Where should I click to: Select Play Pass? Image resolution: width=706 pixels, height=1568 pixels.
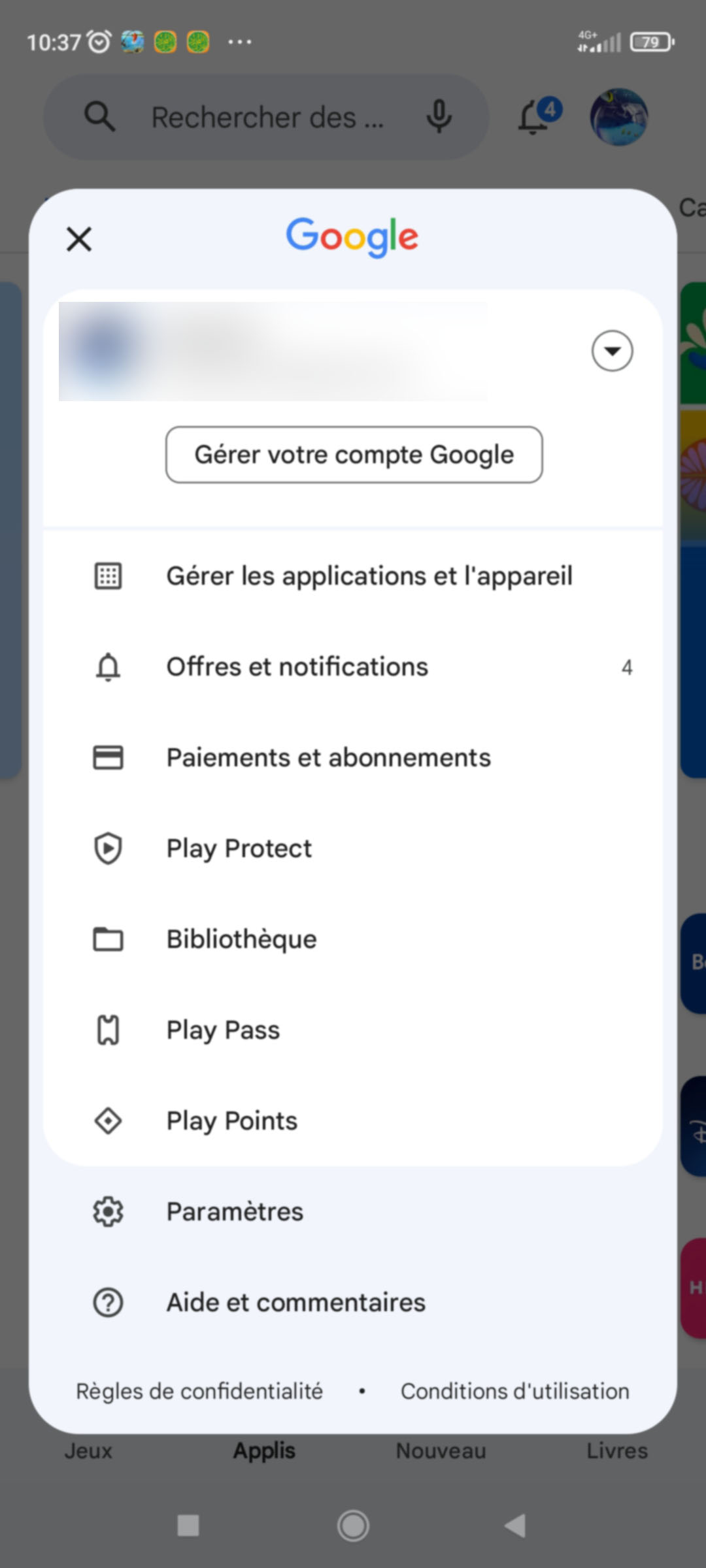(223, 1030)
